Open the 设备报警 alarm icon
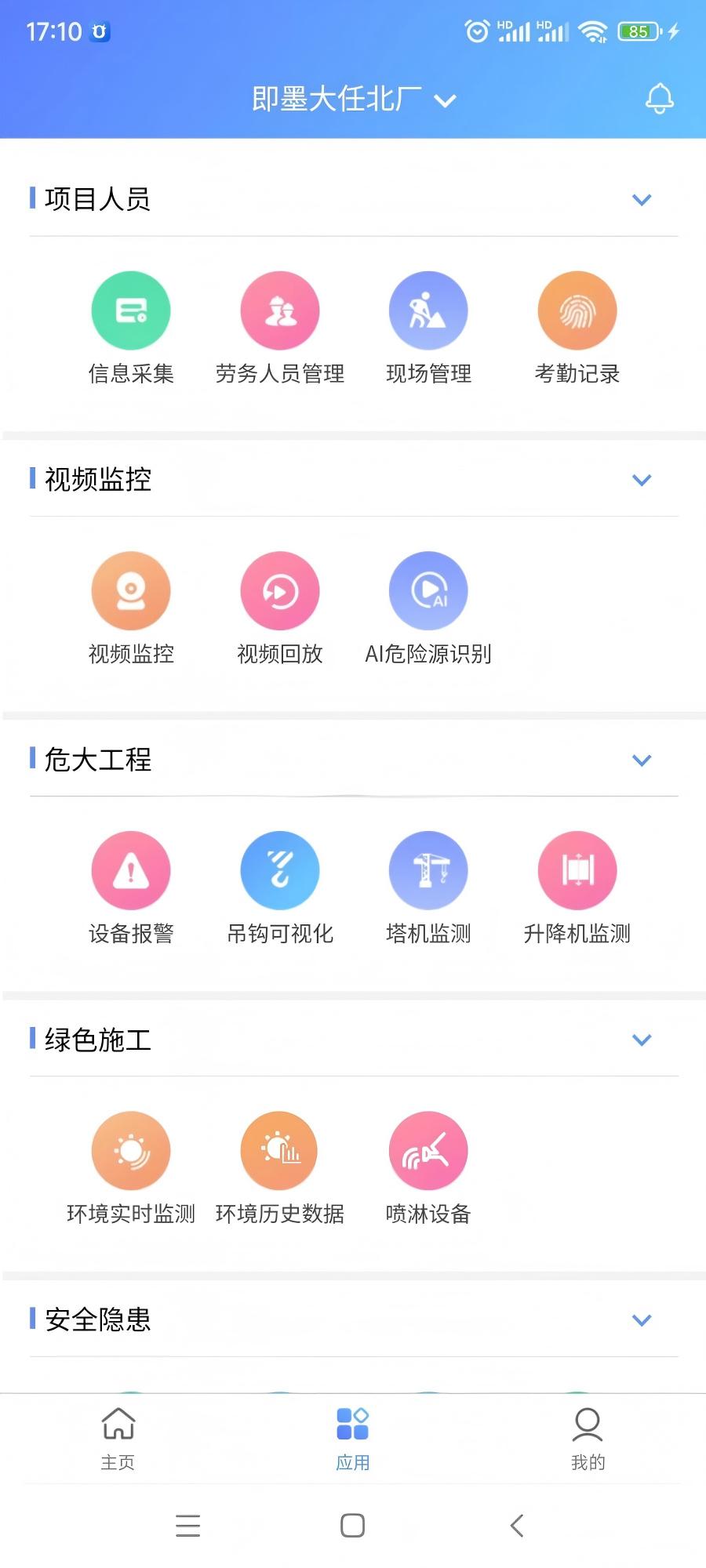The height and width of the screenshot is (1568, 706). click(131, 870)
